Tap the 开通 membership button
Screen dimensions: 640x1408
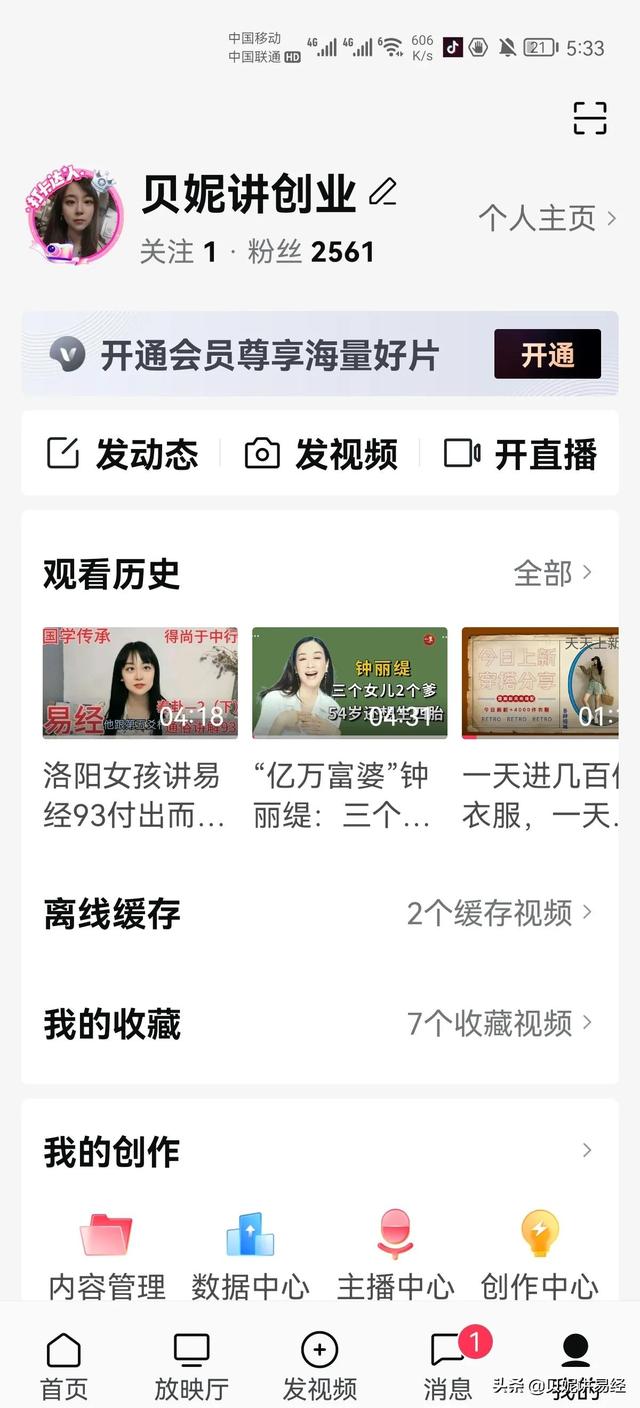pos(547,354)
